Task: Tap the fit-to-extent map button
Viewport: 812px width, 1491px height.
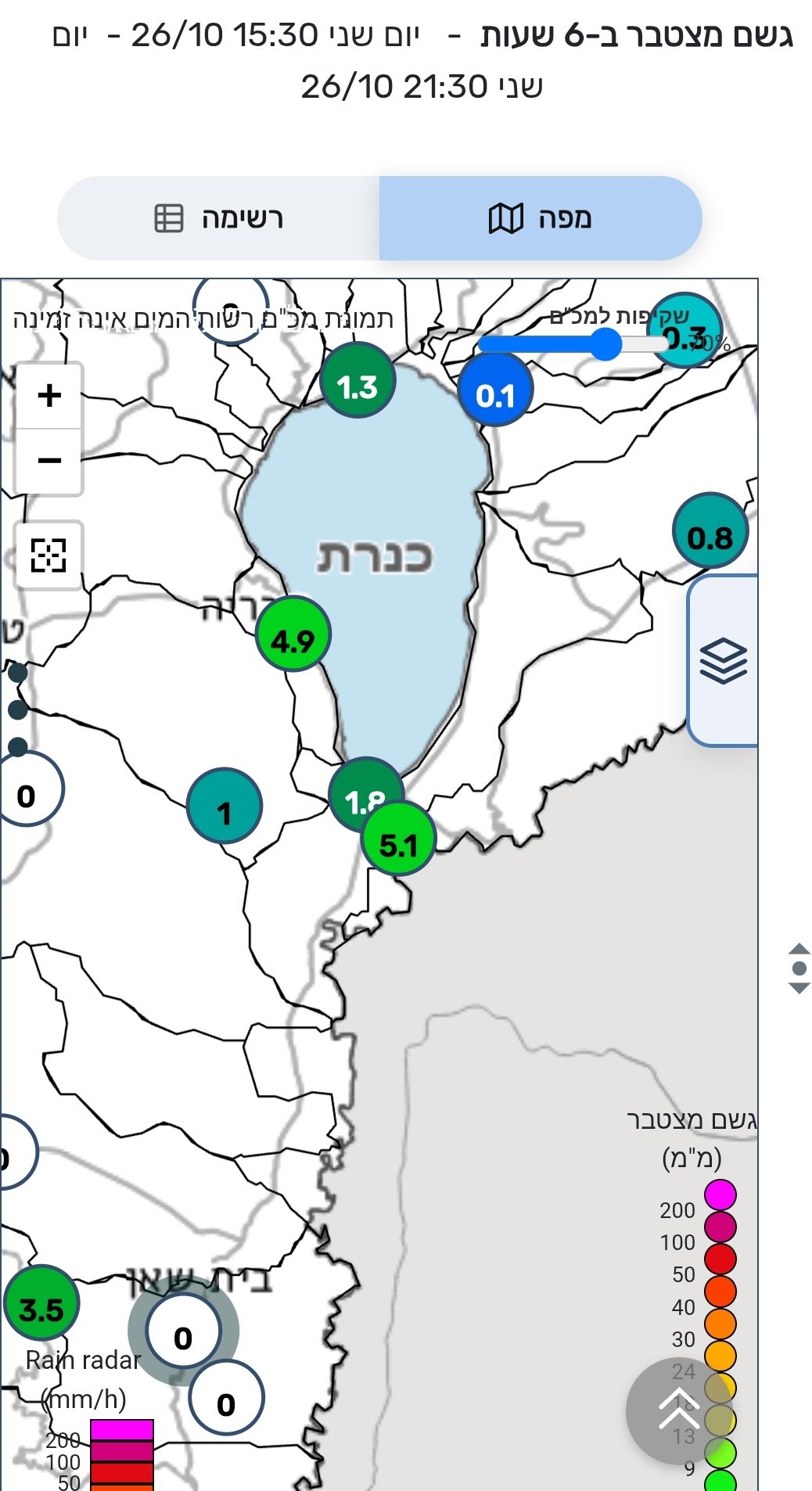Action: (x=49, y=555)
